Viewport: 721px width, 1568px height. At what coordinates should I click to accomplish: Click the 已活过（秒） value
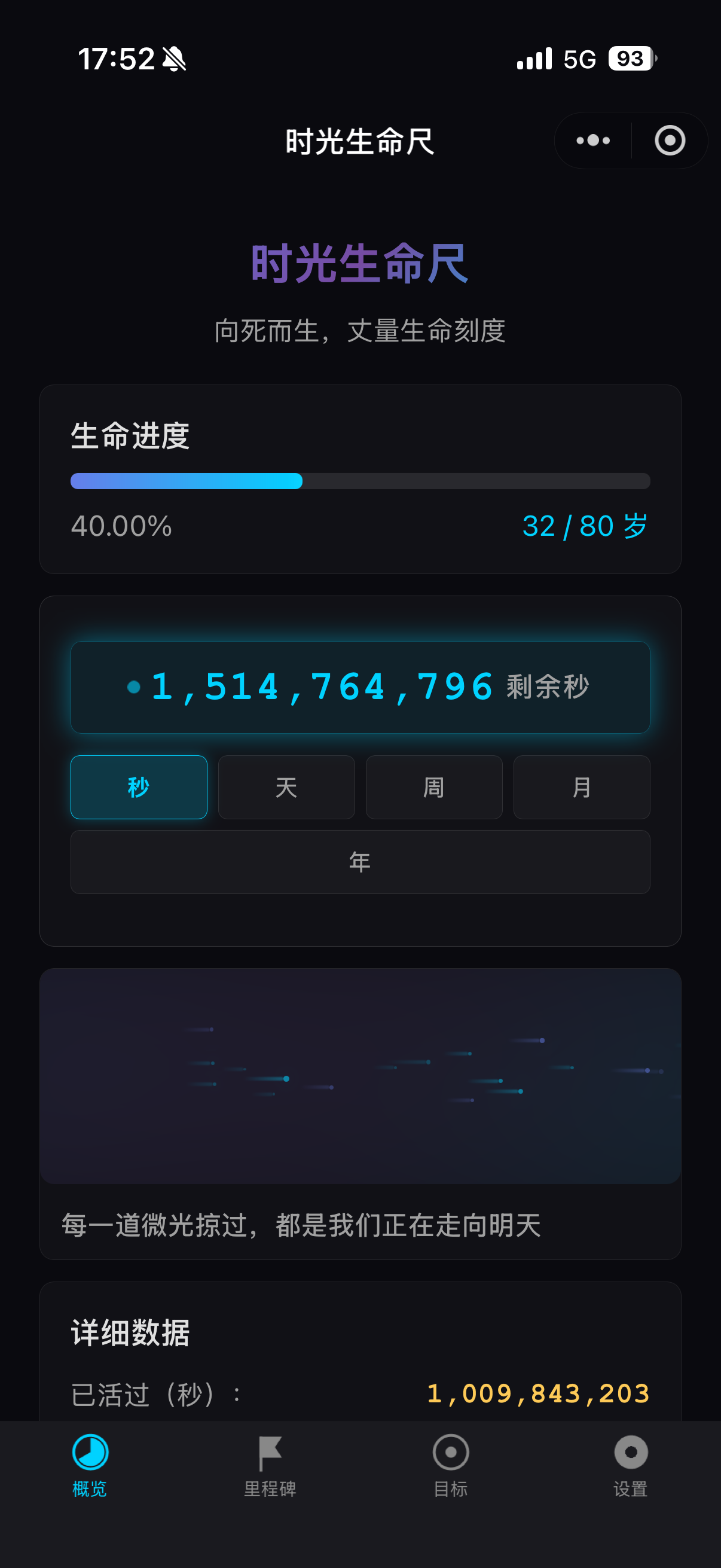pos(538,1395)
